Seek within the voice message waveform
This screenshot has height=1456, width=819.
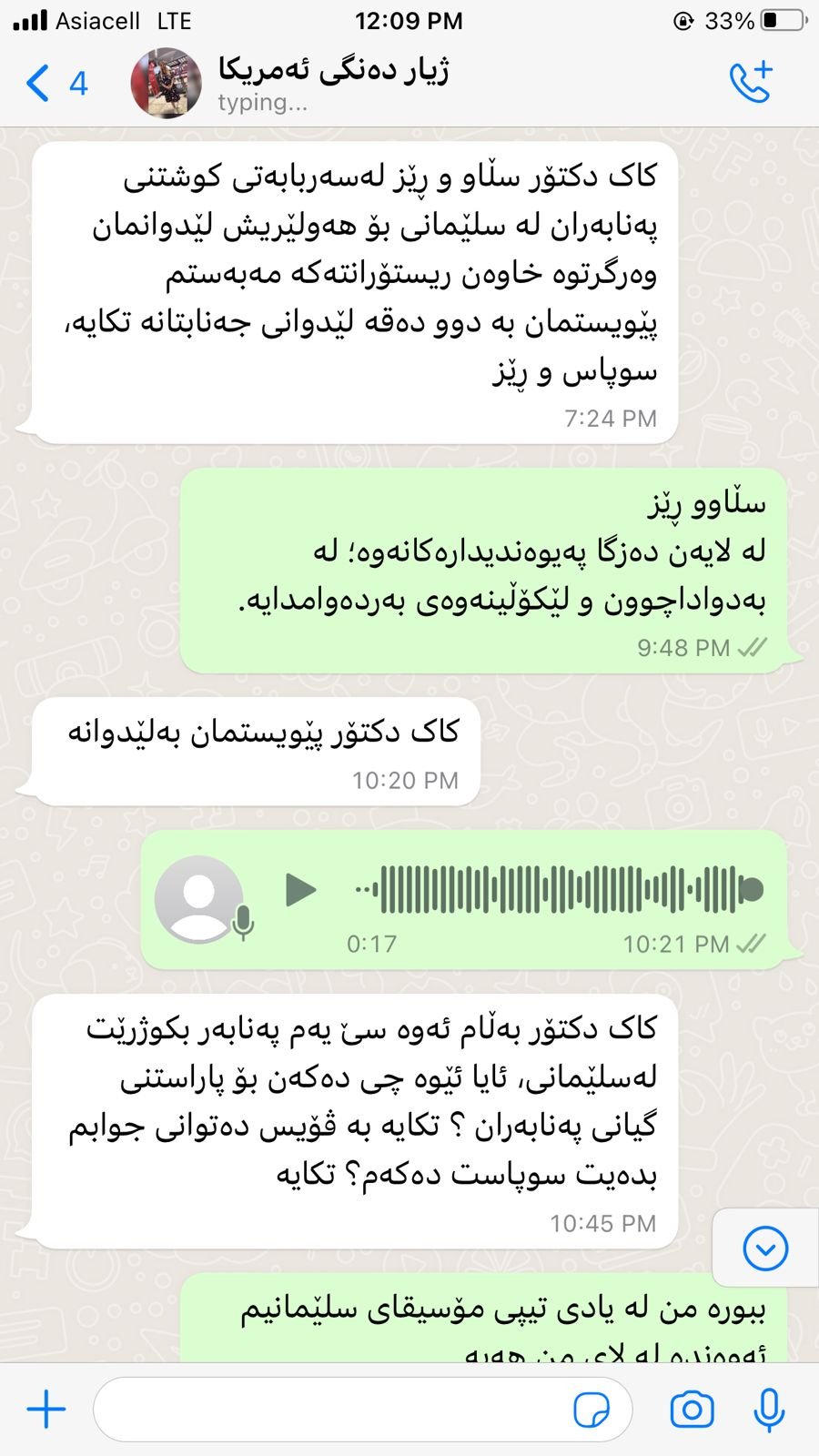(560, 890)
